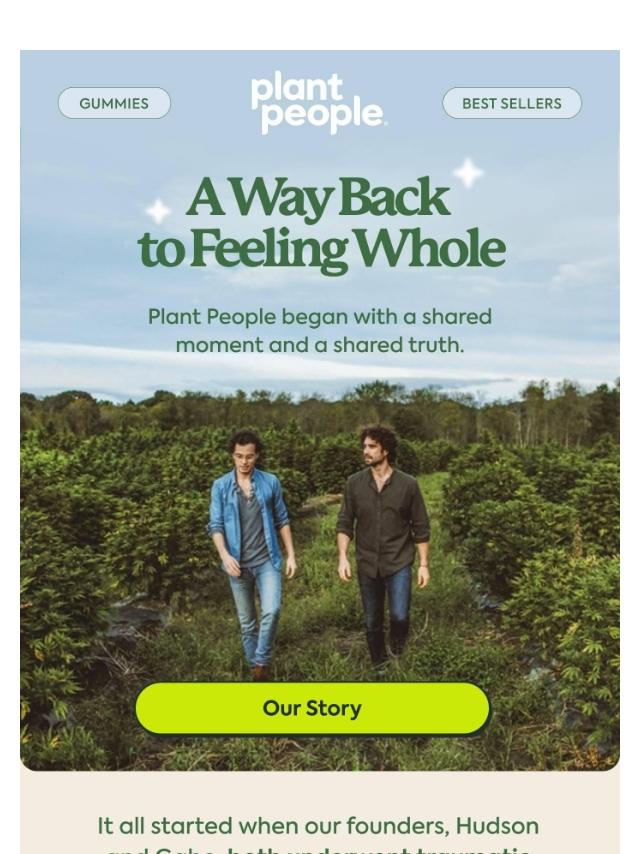This screenshot has height=854, width=640.
Task: Open the Gummies category chip
Action: pyautogui.click(x=114, y=103)
